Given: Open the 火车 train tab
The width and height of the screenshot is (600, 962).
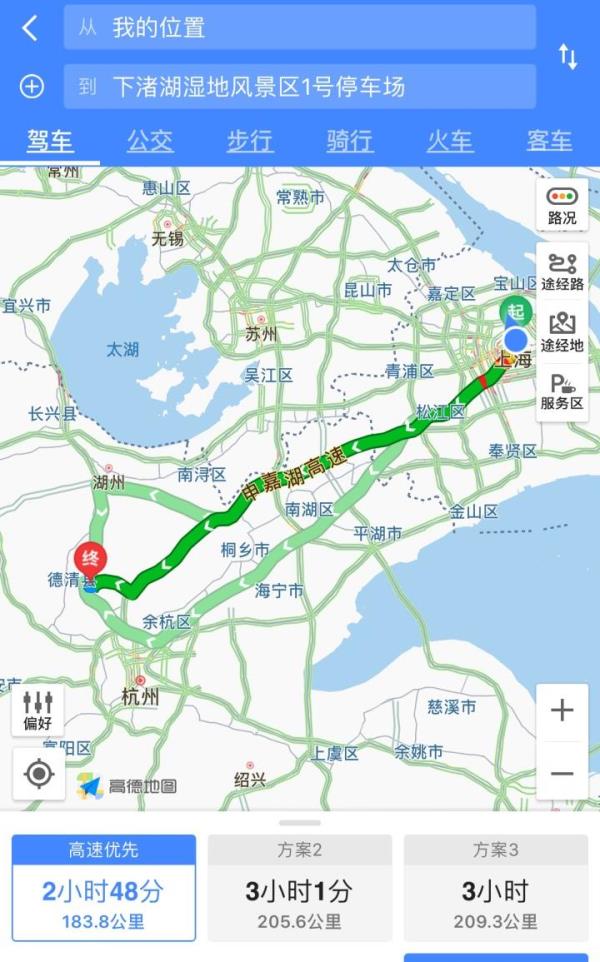Looking at the screenshot, I should [x=450, y=141].
